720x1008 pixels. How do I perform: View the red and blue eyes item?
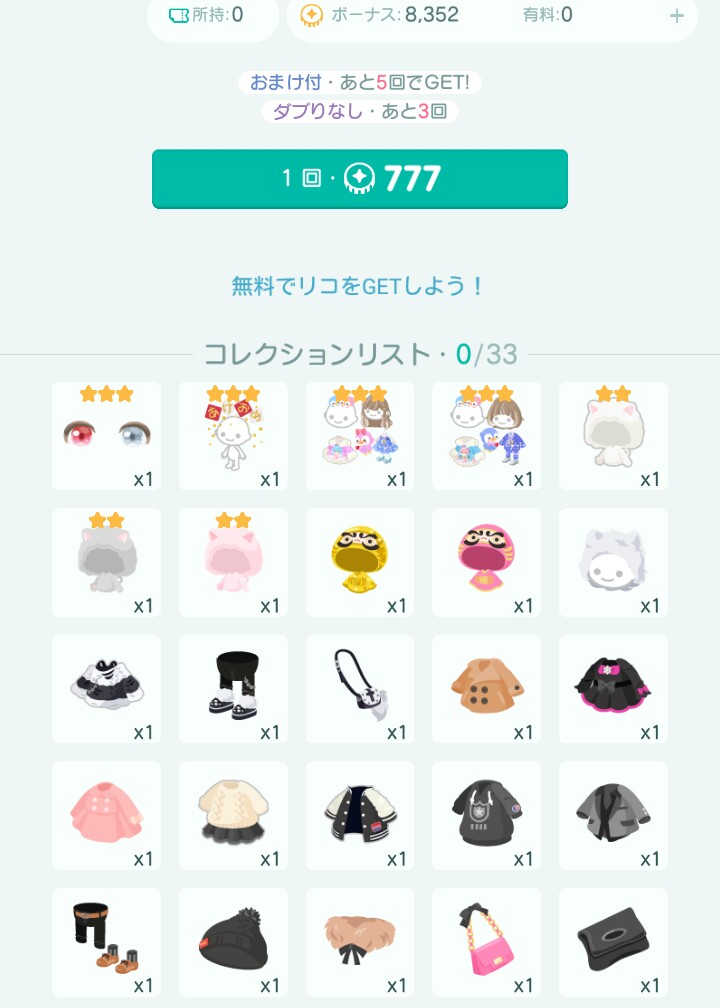(106, 436)
